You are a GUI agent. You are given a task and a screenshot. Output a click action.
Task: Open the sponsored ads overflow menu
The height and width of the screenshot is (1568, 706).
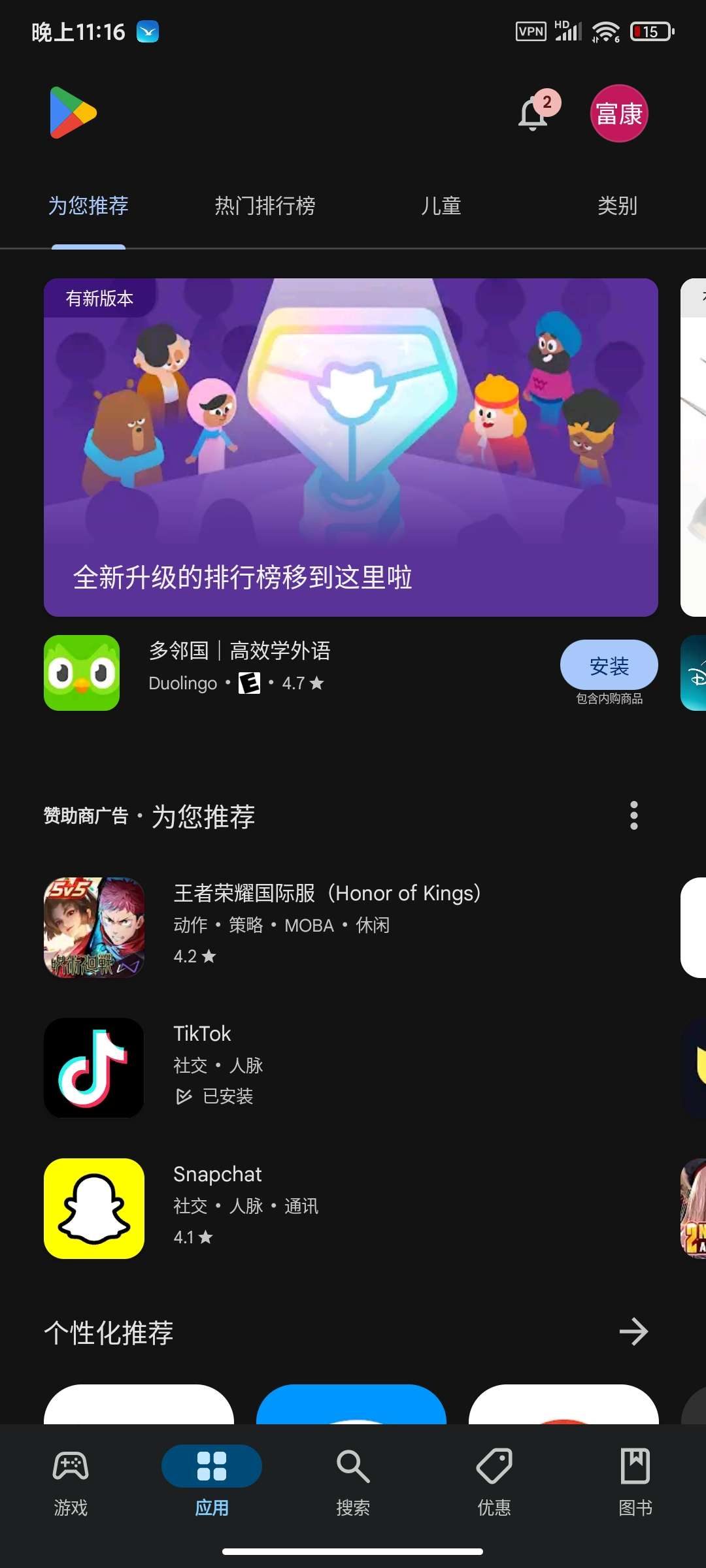tap(633, 815)
